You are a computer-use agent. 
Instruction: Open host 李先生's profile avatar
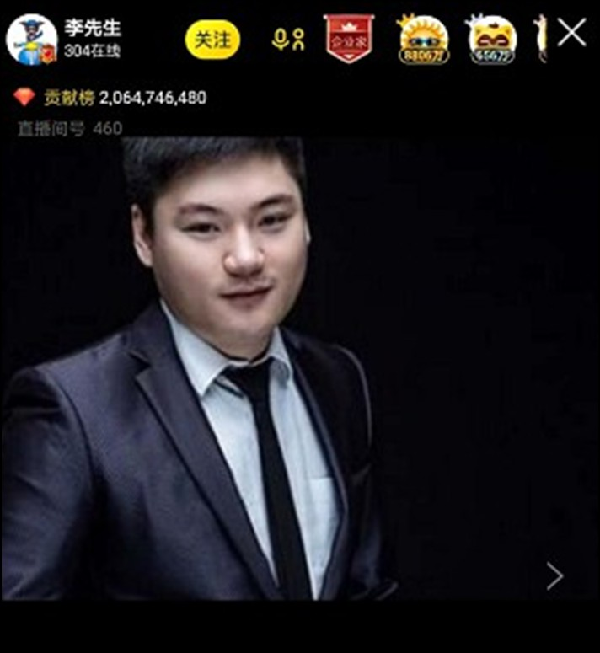point(31,39)
